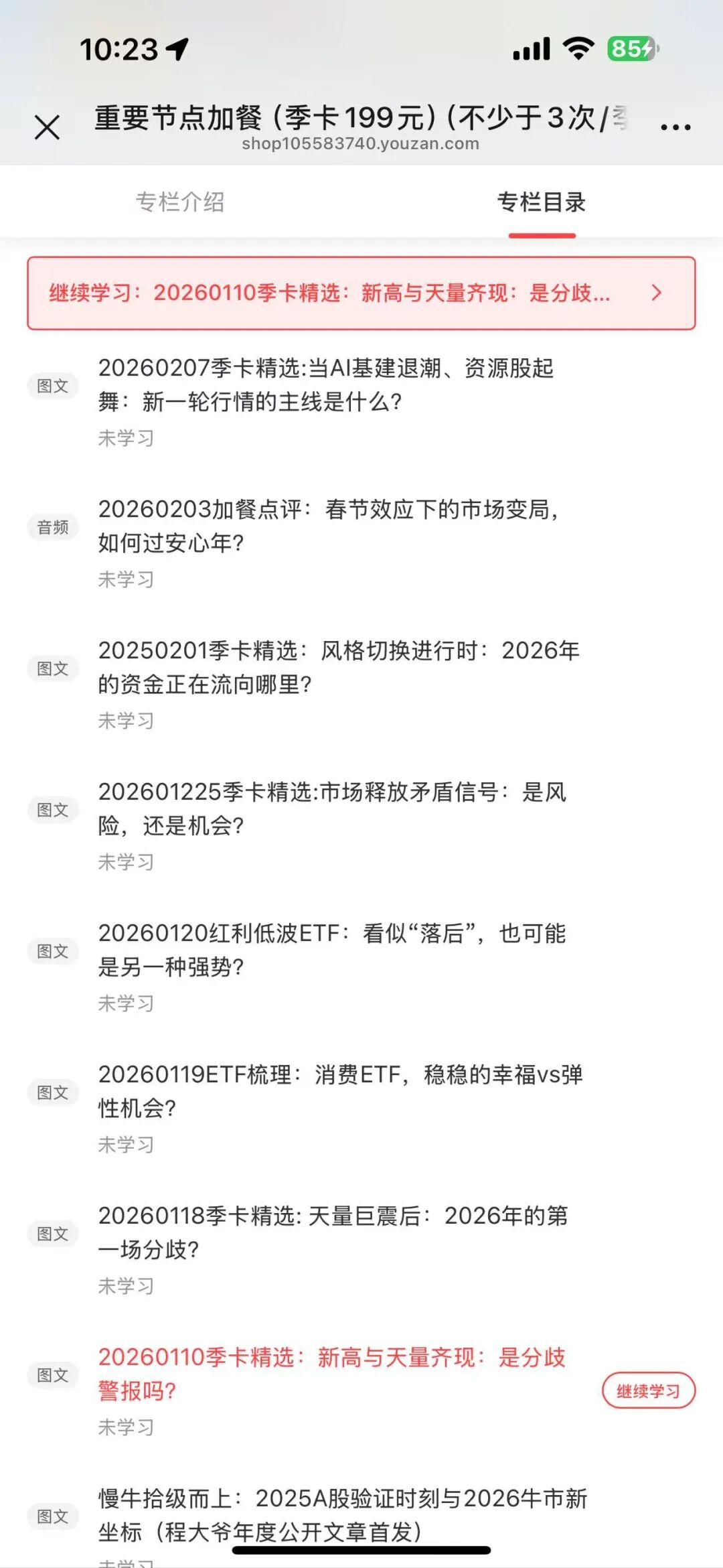The width and height of the screenshot is (723, 1568).
Task: Open 20260207季卡精选 AI基建退潮 article
Action: (326, 384)
